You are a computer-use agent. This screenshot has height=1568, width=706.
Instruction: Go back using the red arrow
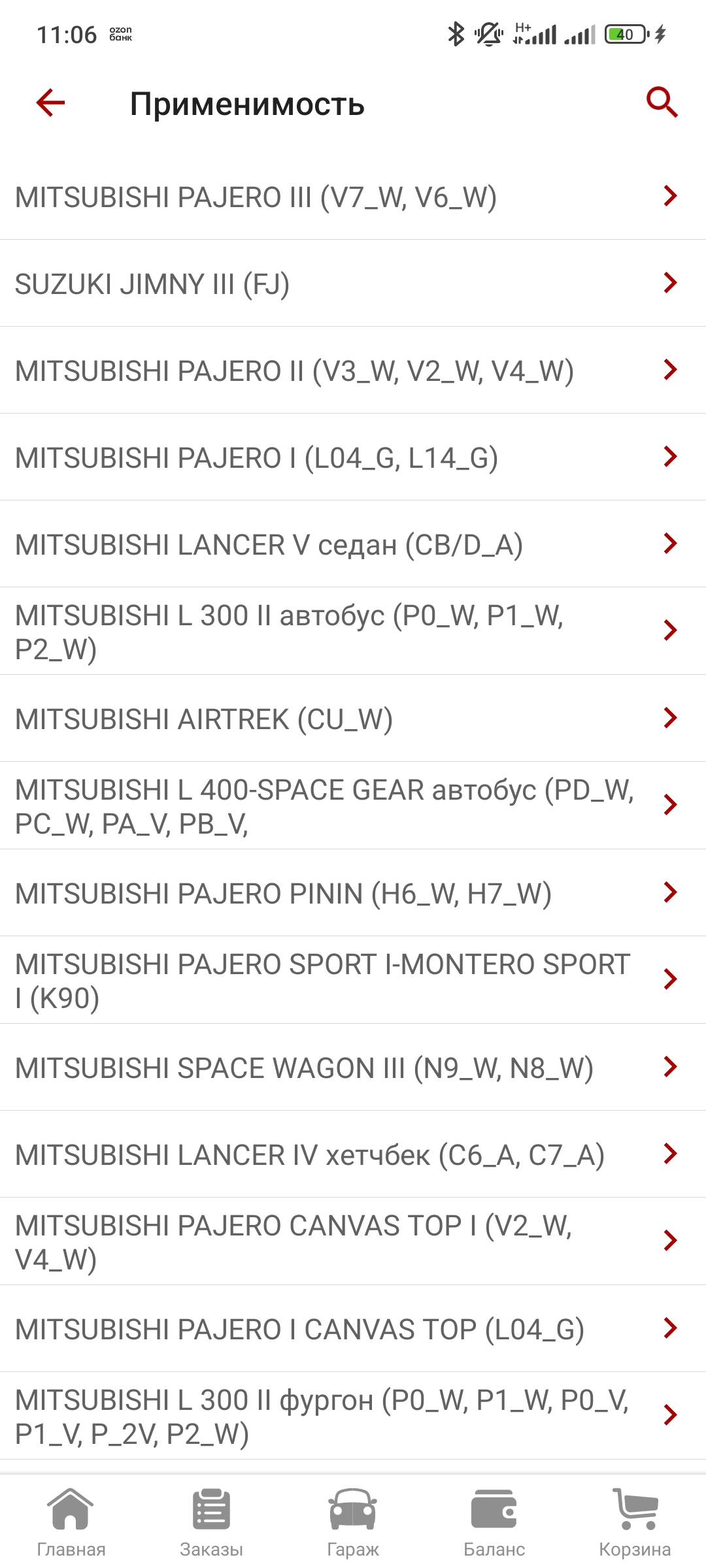click(50, 103)
